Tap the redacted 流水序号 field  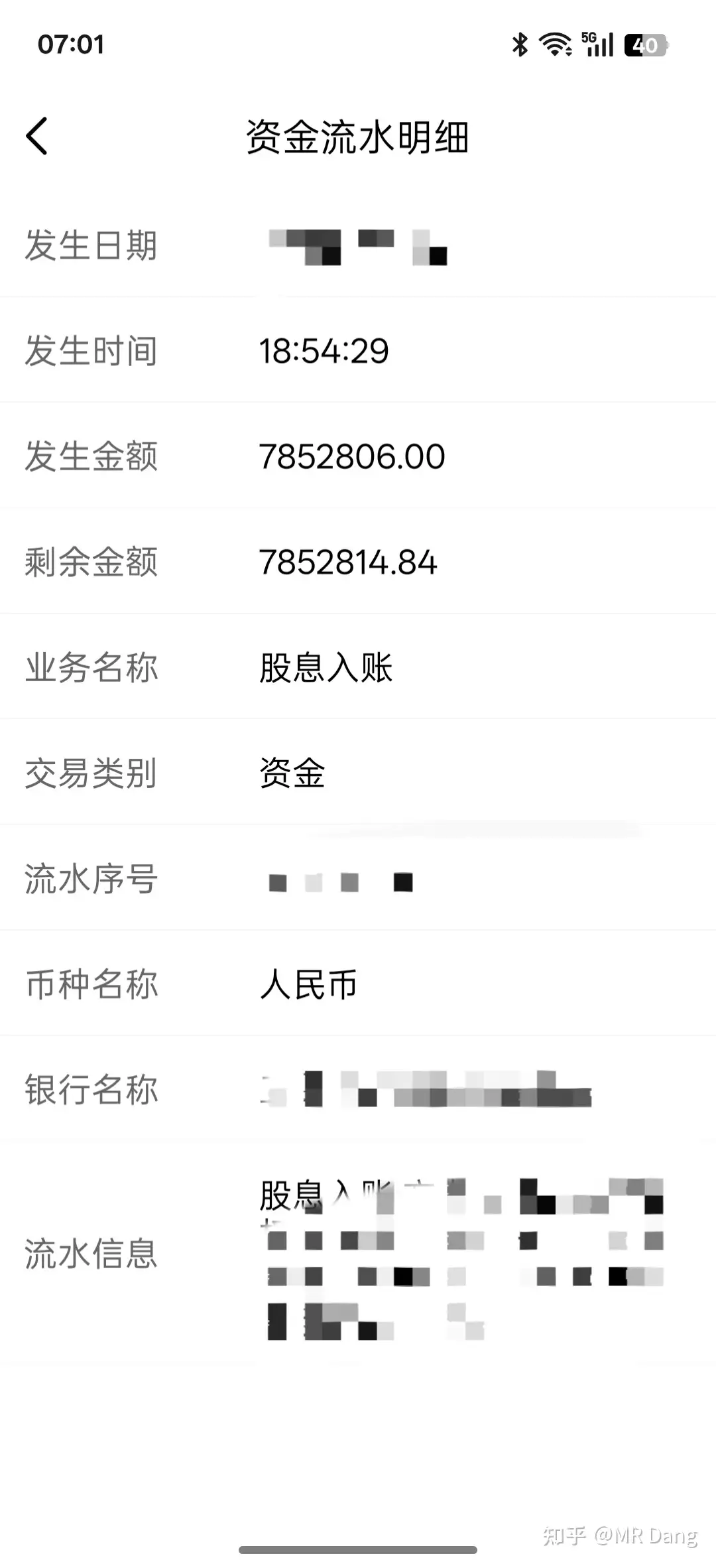coord(339,882)
